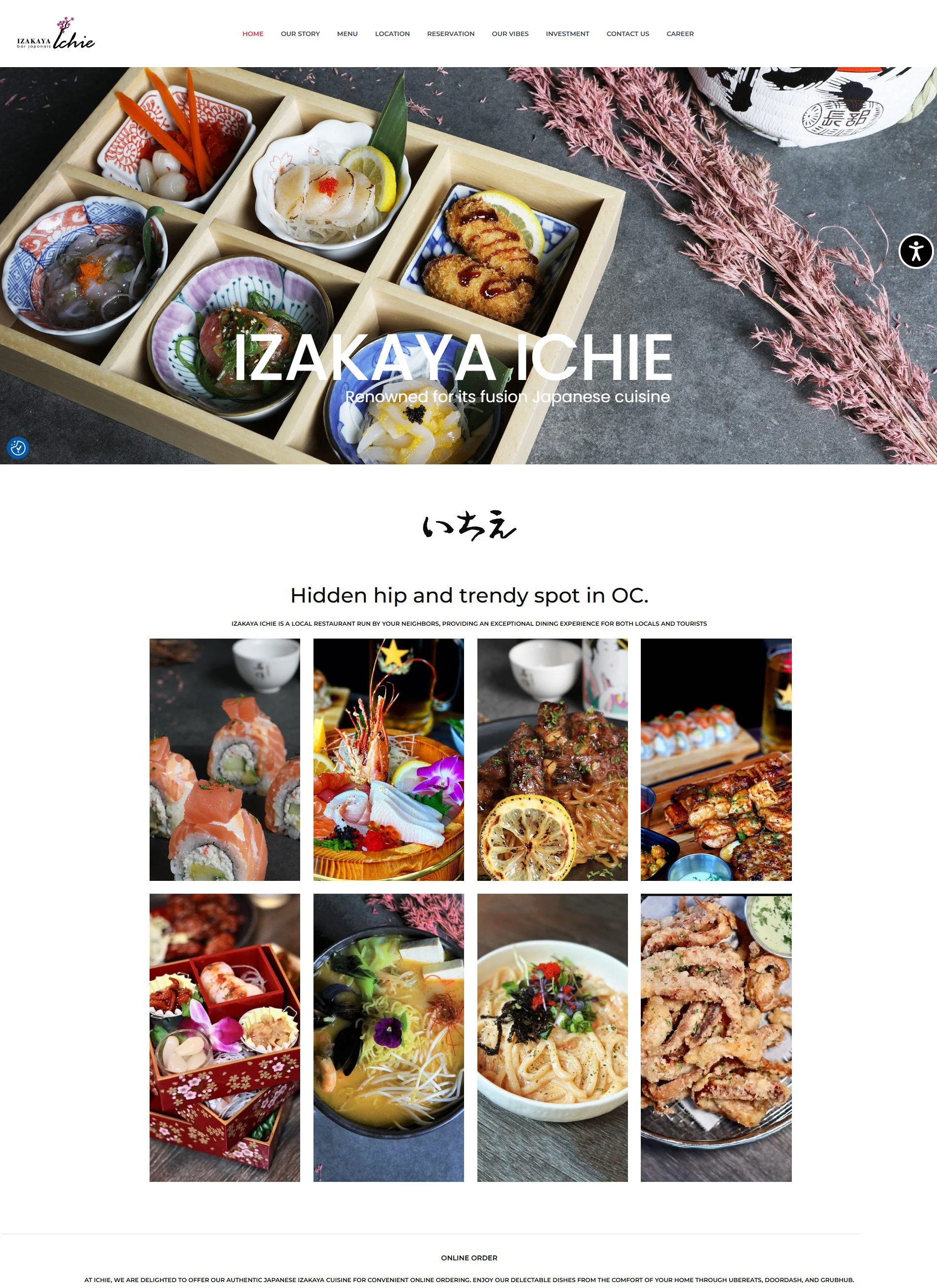Open the cookie consent preferences icon
The image size is (937, 1288).
(18, 448)
